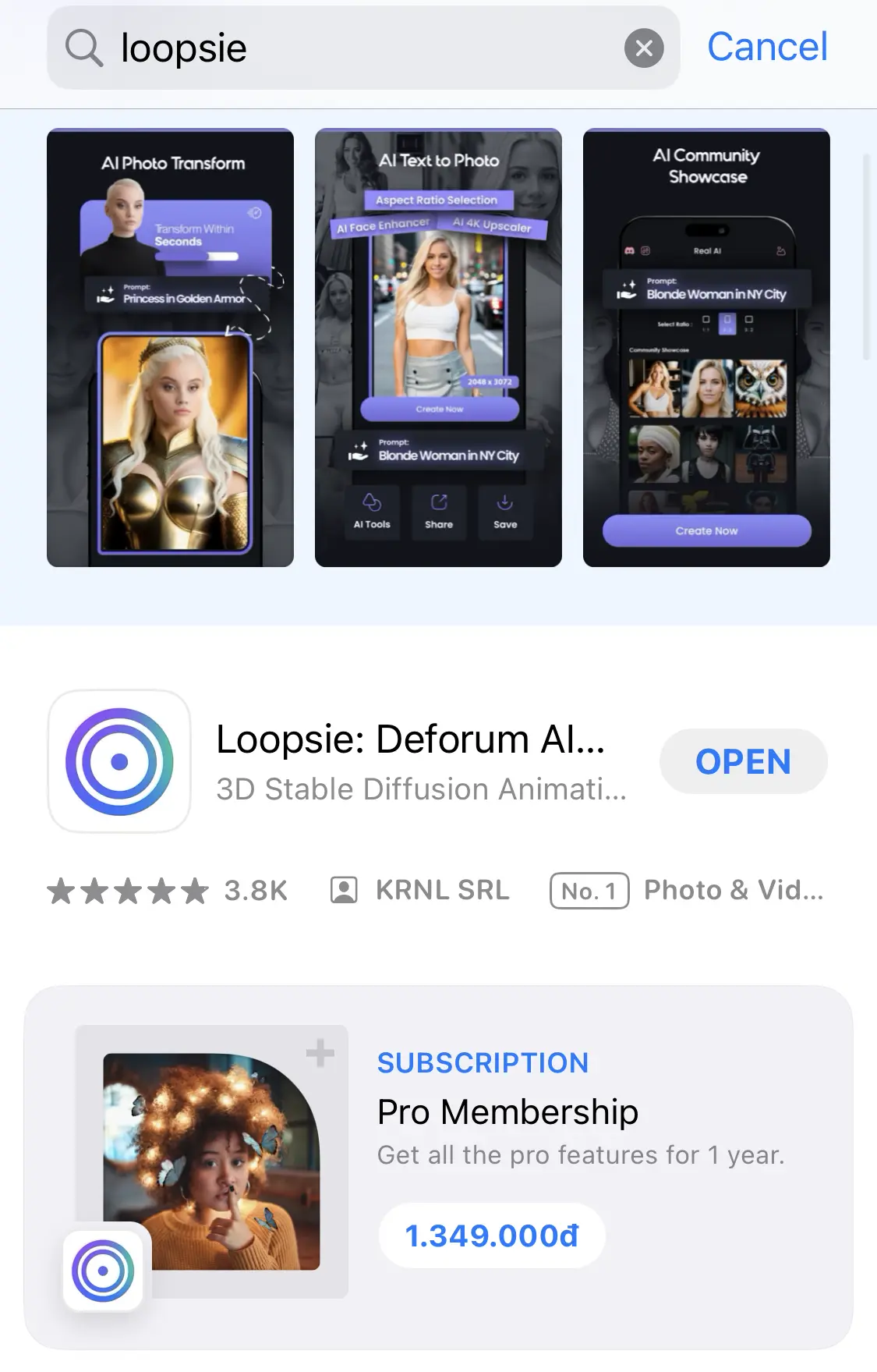Cancel the search

767,47
